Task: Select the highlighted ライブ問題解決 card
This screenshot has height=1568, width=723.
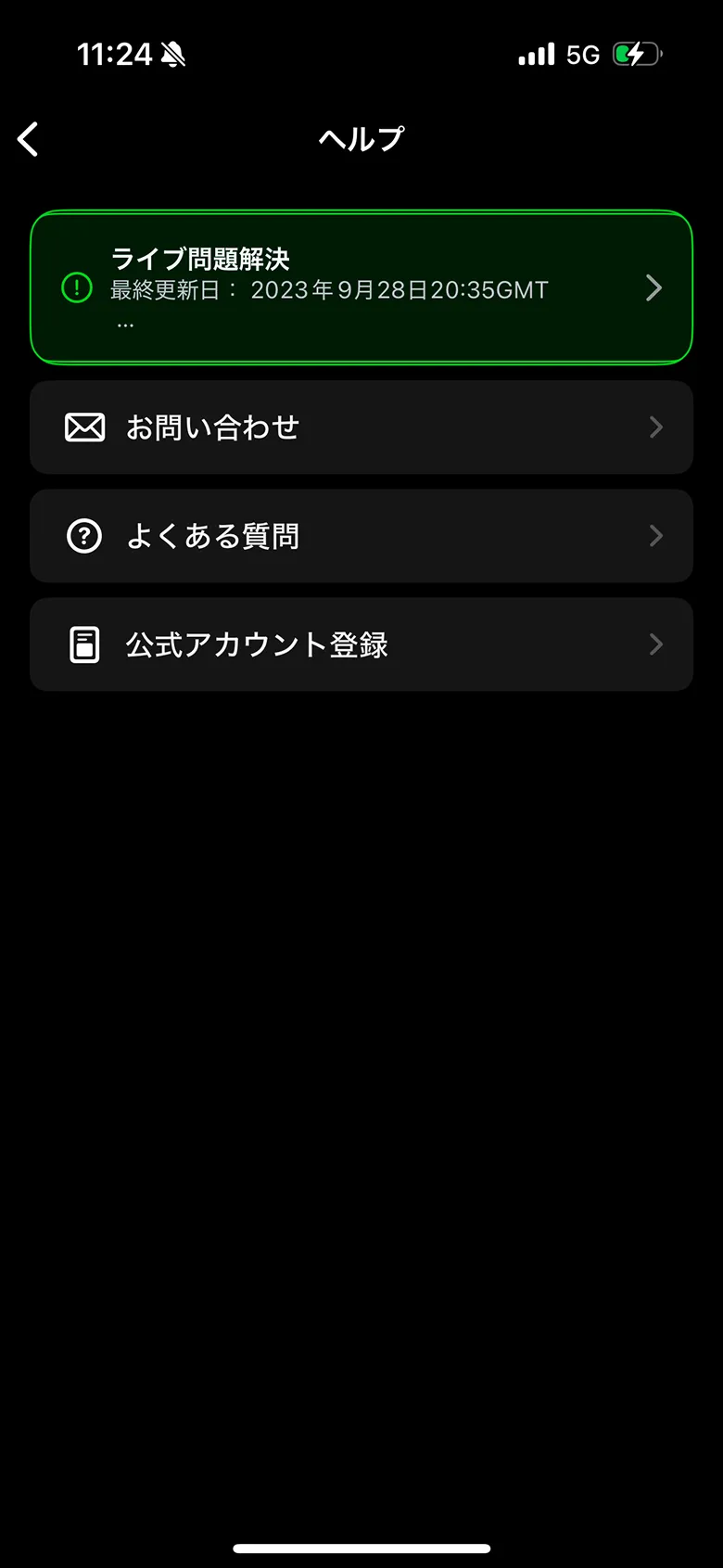Action: 361,287
